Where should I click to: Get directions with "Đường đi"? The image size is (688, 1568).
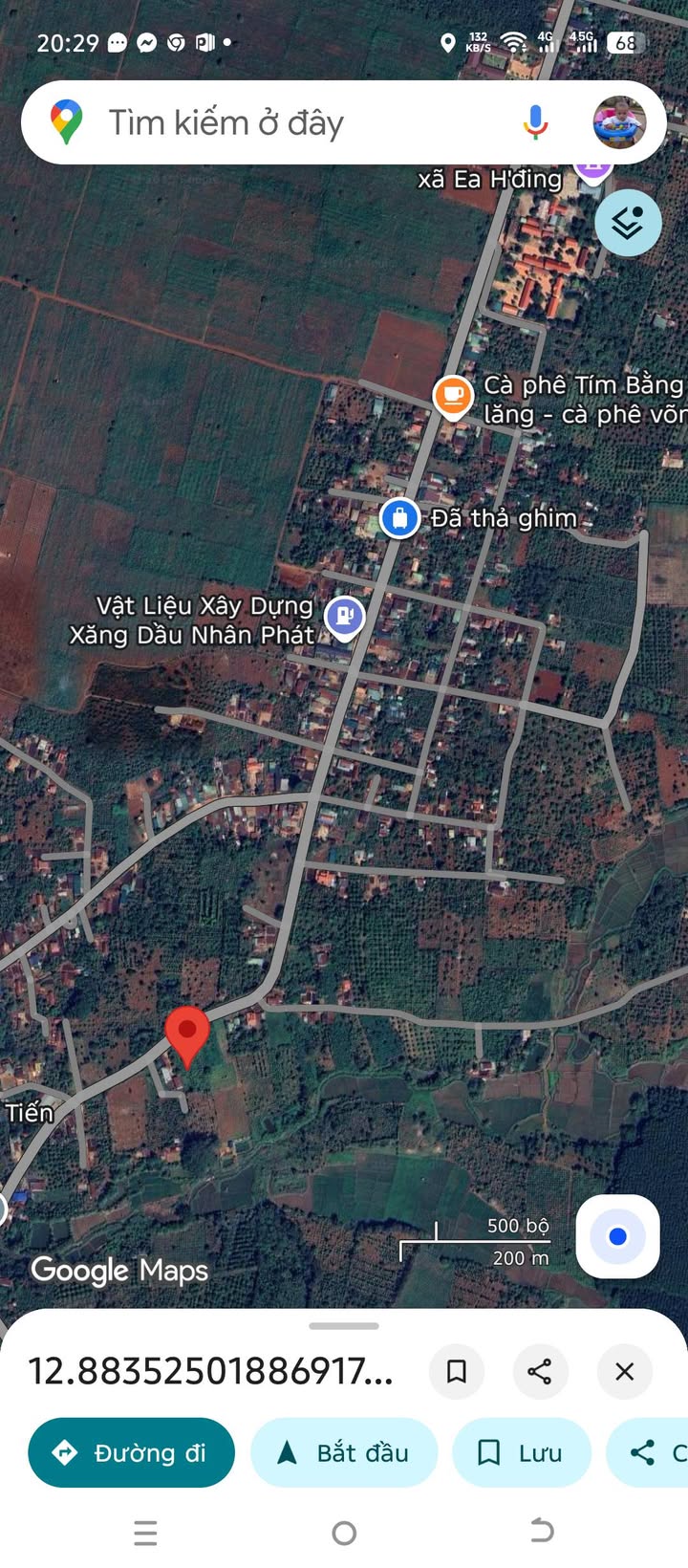coord(131,1452)
